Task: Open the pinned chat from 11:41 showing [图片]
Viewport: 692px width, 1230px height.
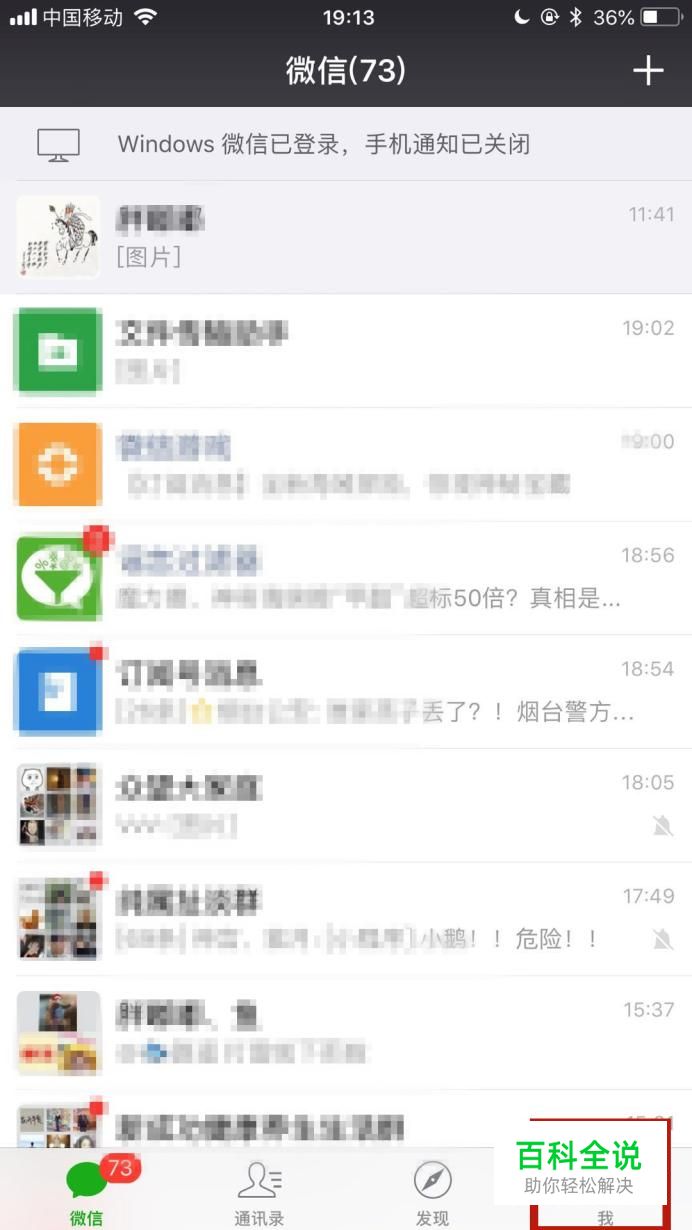Action: point(346,237)
